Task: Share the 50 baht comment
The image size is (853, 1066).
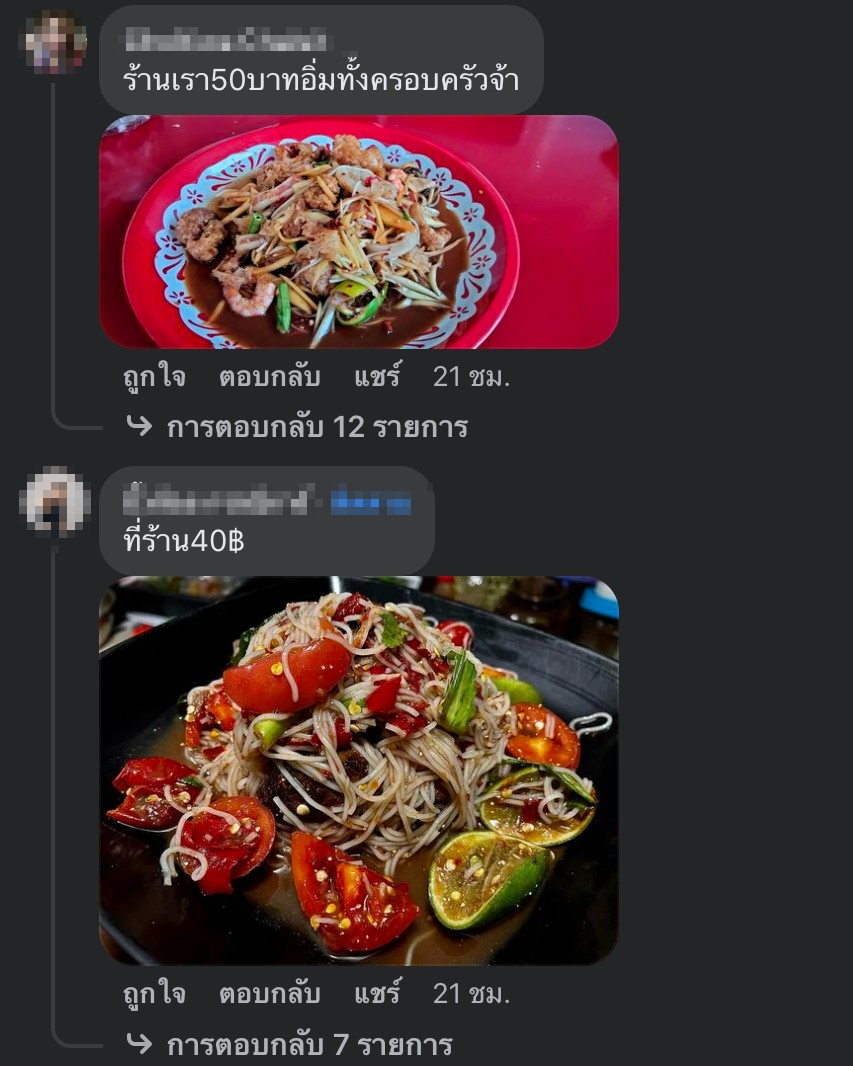Action: tap(377, 377)
